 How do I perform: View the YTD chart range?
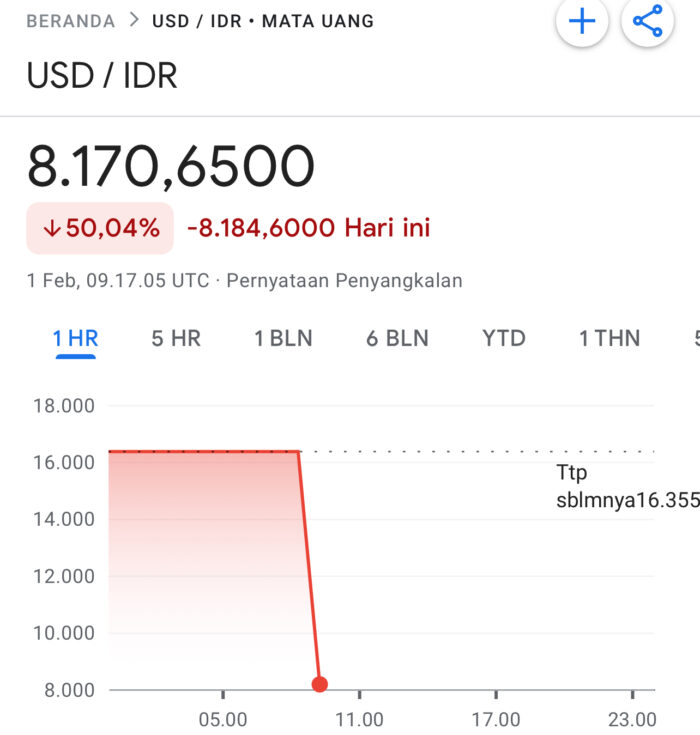tap(503, 339)
